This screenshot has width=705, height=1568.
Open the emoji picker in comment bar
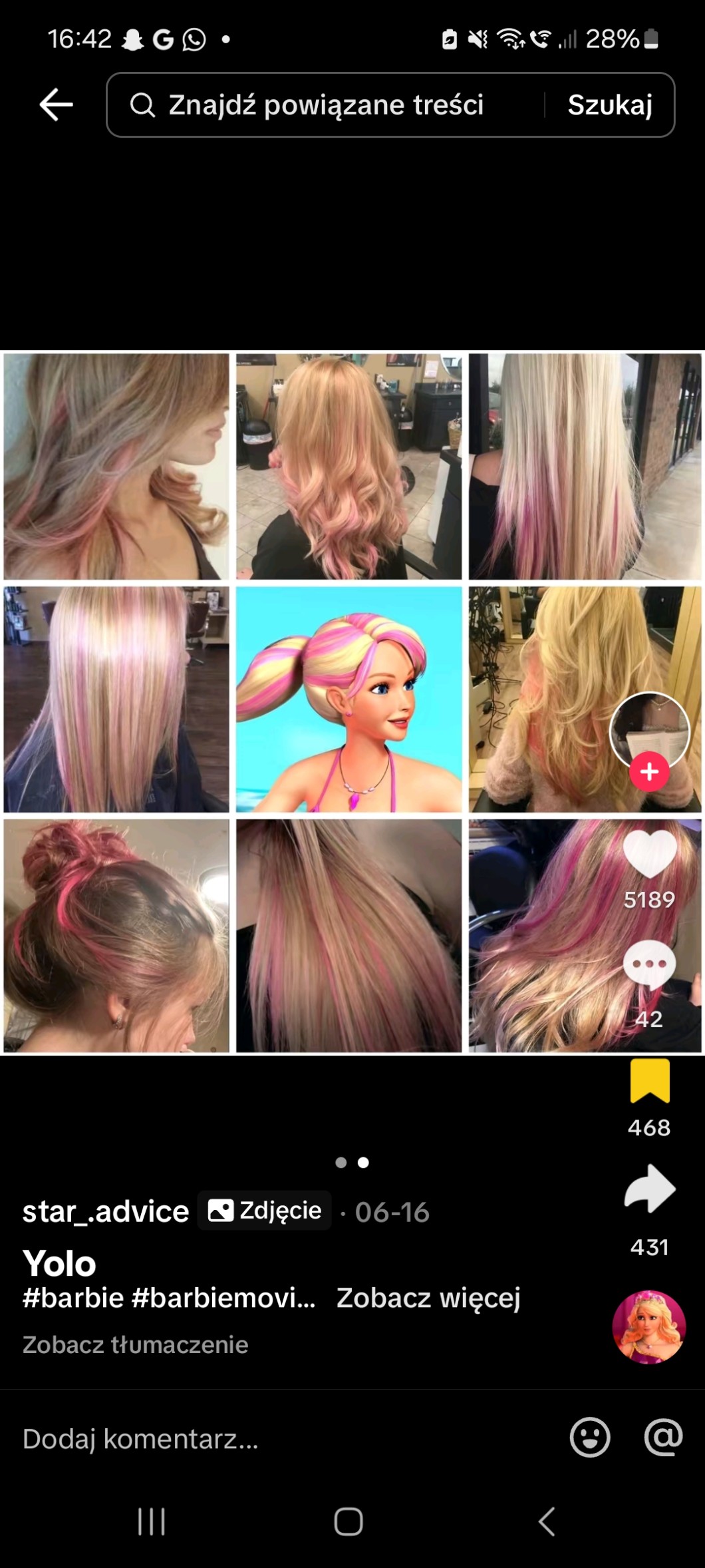click(x=590, y=1437)
